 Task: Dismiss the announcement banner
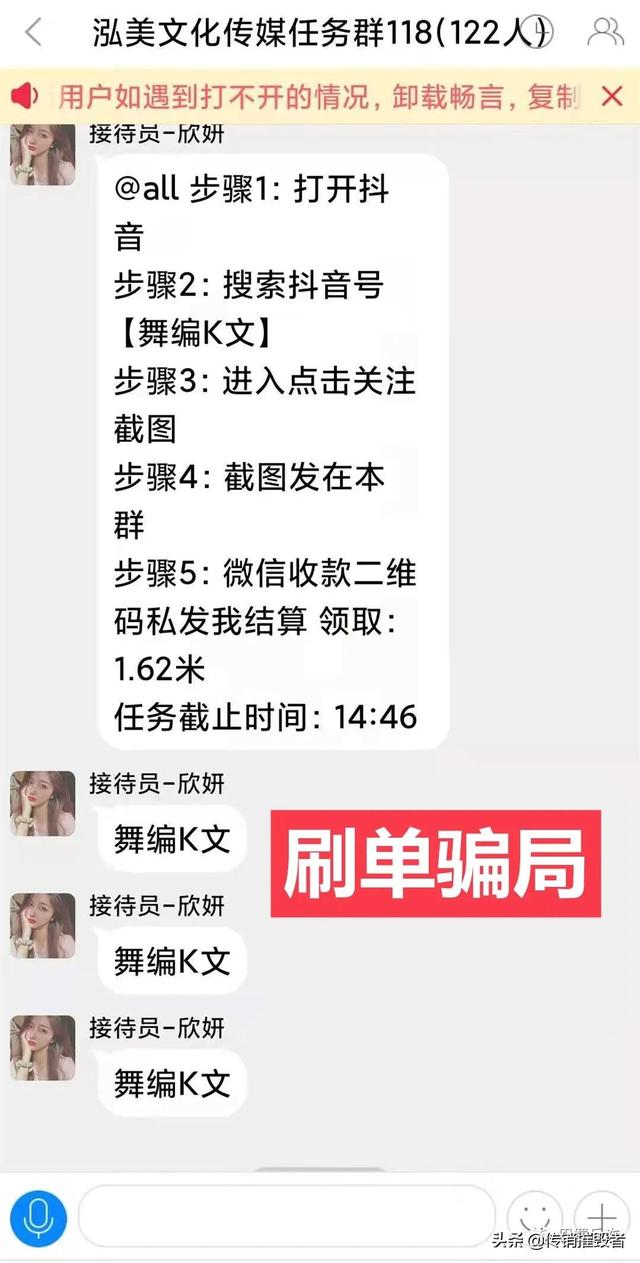[x=612, y=96]
